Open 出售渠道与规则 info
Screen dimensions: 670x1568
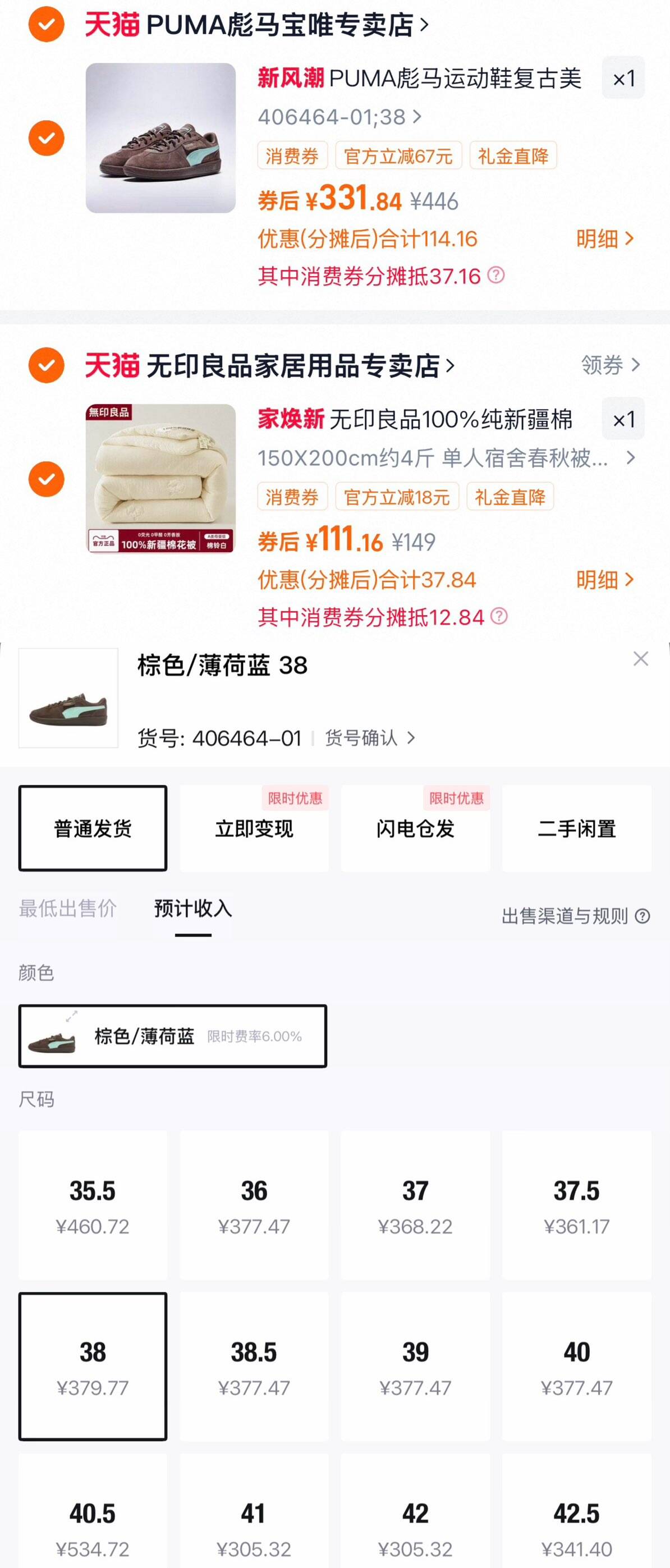(x=575, y=916)
